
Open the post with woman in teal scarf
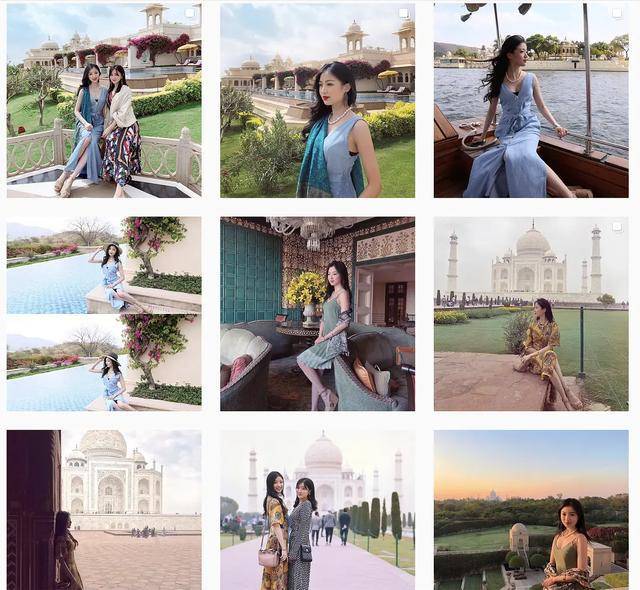tap(317, 100)
